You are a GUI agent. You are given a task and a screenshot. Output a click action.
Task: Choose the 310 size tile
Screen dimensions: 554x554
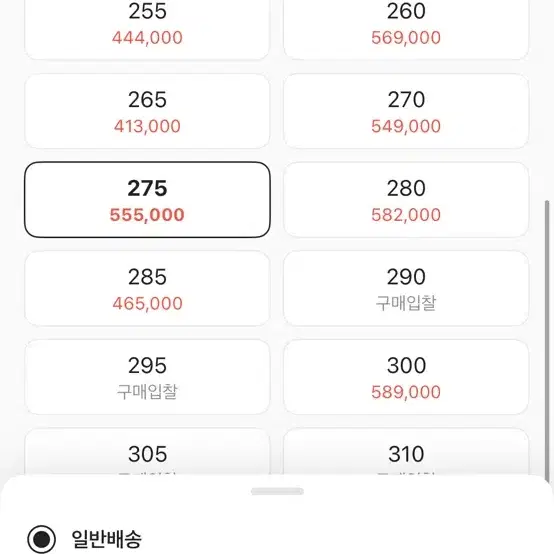click(x=406, y=452)
